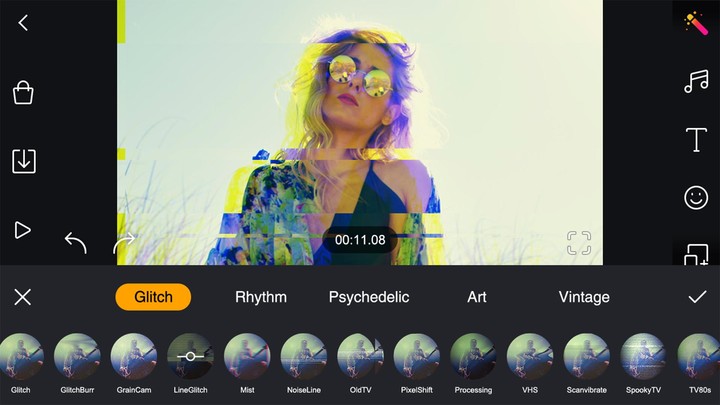720x405 pixels.
Task: Switch to the Art category
Action: tap(477, 297)
